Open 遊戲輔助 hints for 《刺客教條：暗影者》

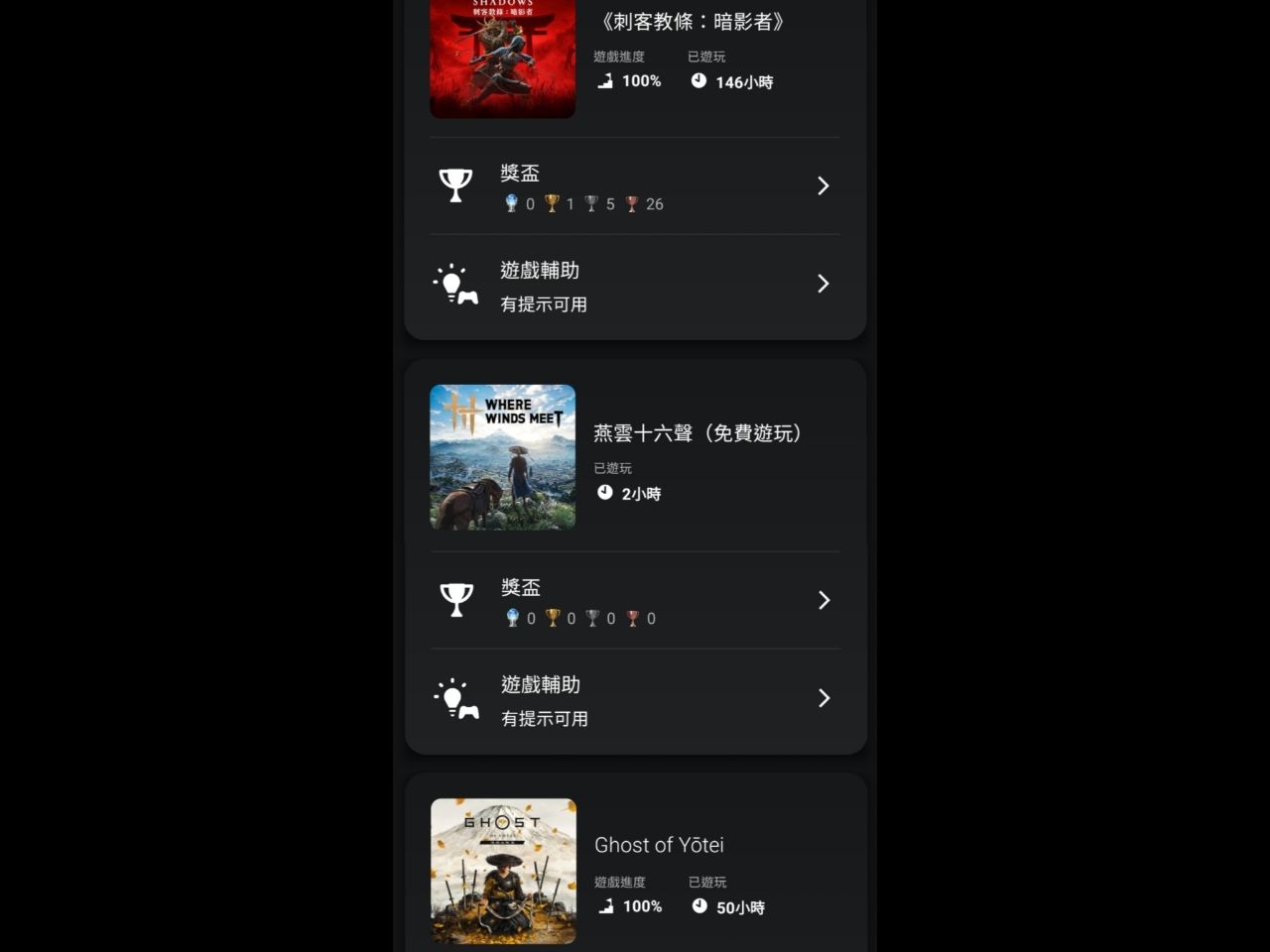[635, 285]
